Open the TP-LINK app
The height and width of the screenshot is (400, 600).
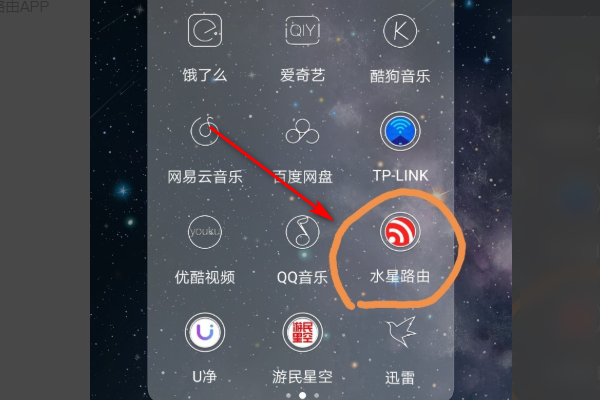point(400,131)
